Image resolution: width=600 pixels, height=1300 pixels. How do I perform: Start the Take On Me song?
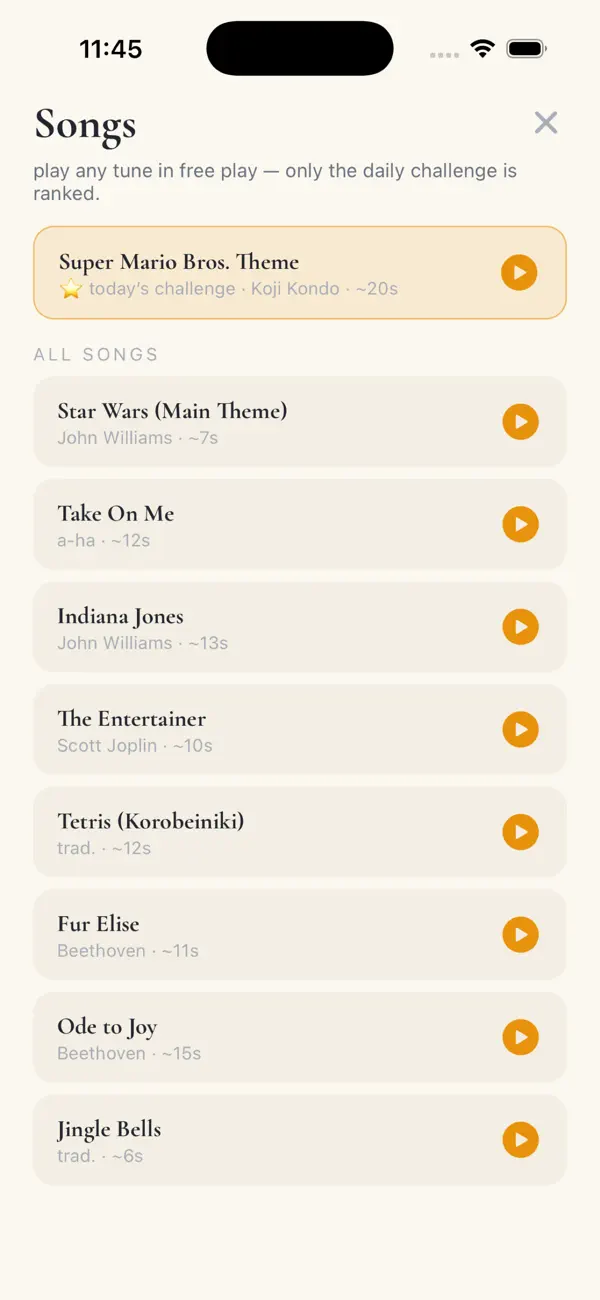[520, 524]
